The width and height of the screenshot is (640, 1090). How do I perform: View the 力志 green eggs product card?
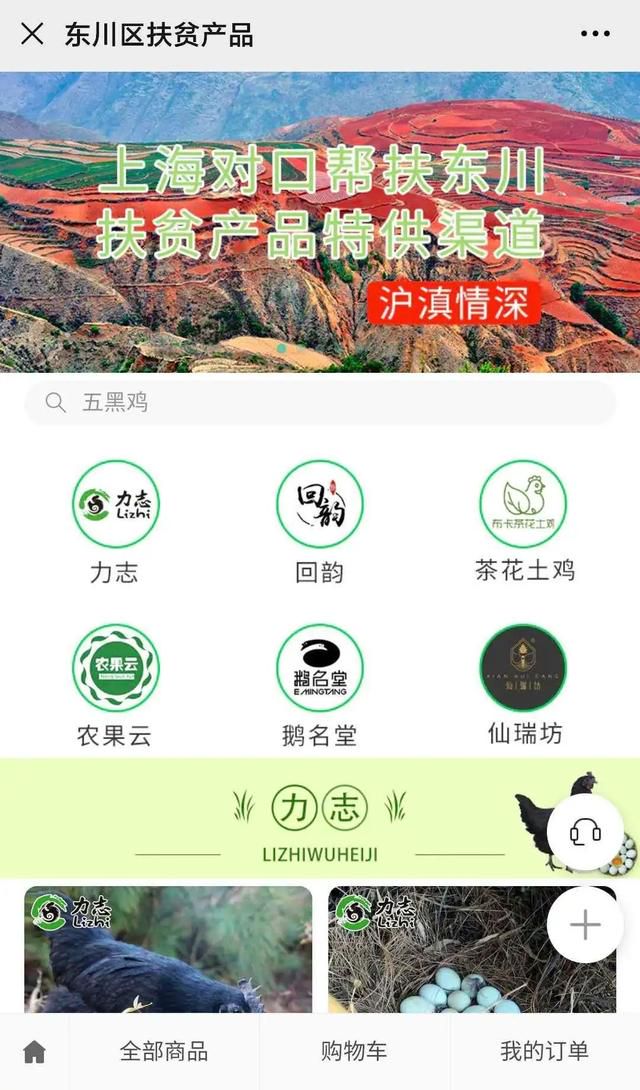pyautogui.click(x=472, y=950)
